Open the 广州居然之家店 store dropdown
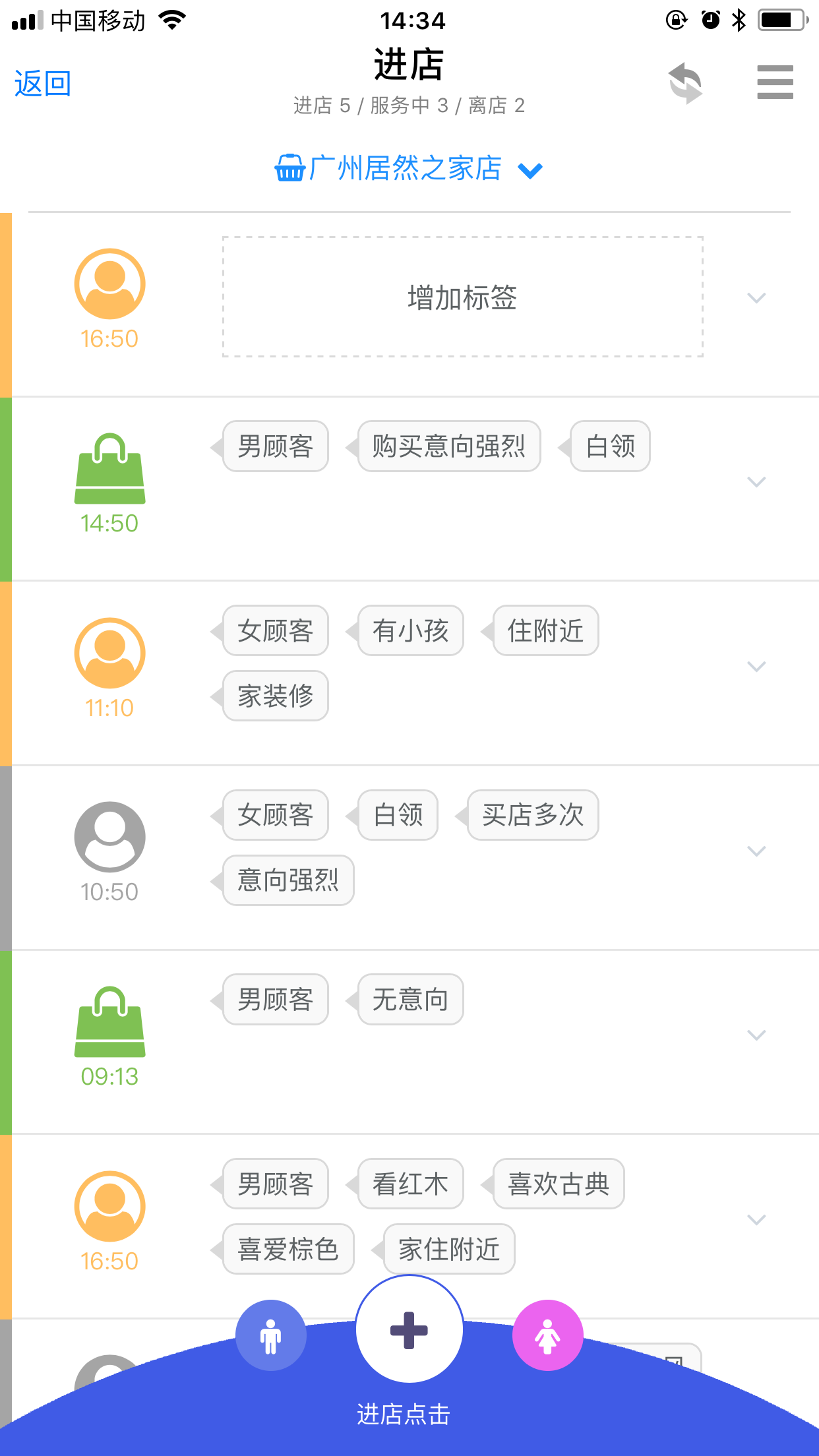The height and width of the screenshot is (1456, 819). (409, 169)
